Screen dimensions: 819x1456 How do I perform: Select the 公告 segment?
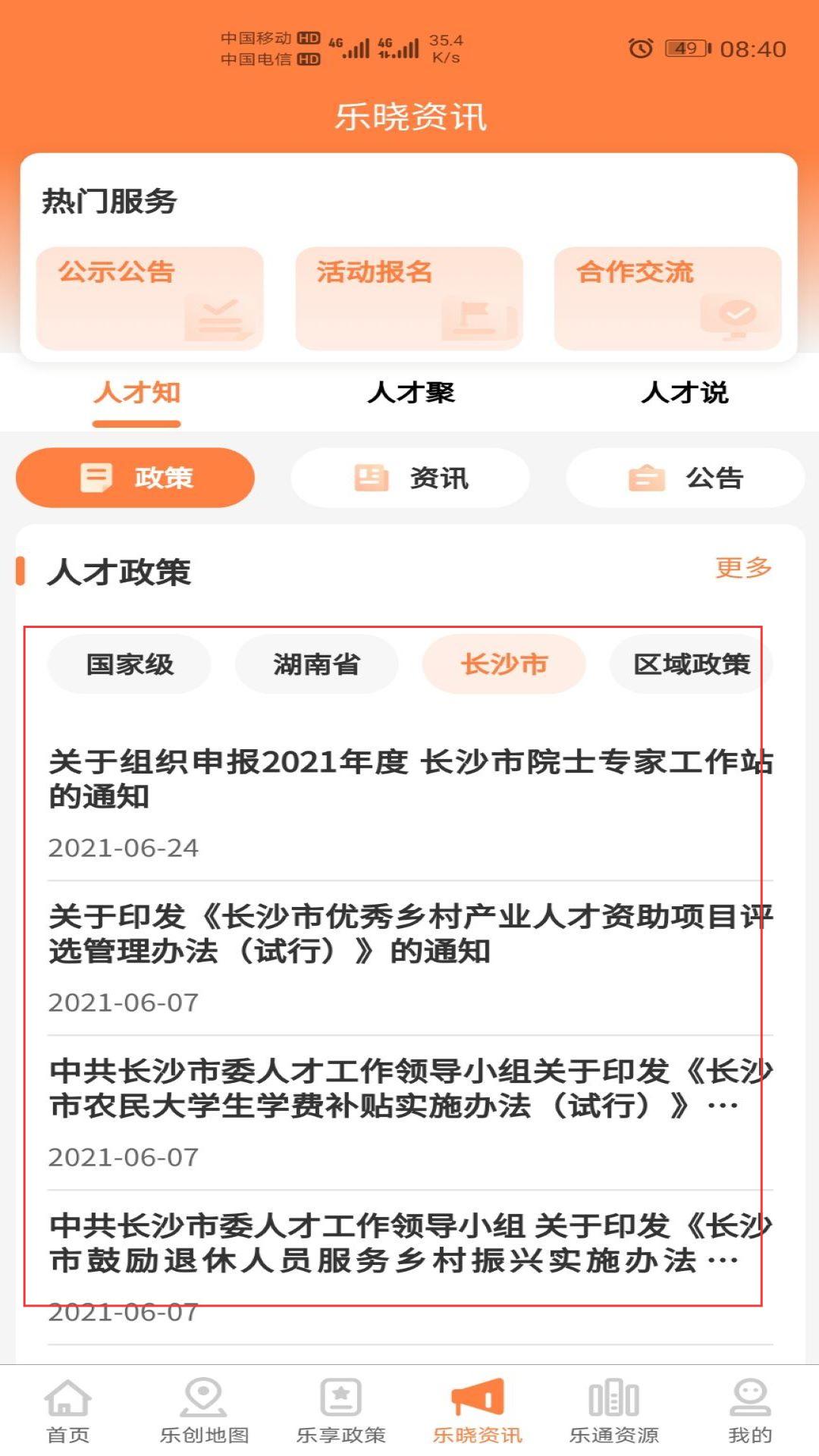(x=685, y=478)
